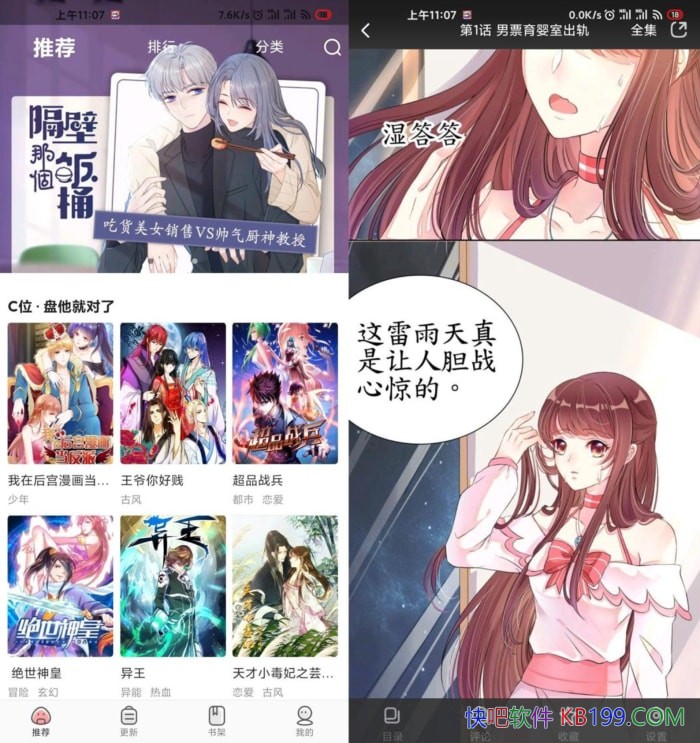Switch to the 排行 top tab

(162, 47)
